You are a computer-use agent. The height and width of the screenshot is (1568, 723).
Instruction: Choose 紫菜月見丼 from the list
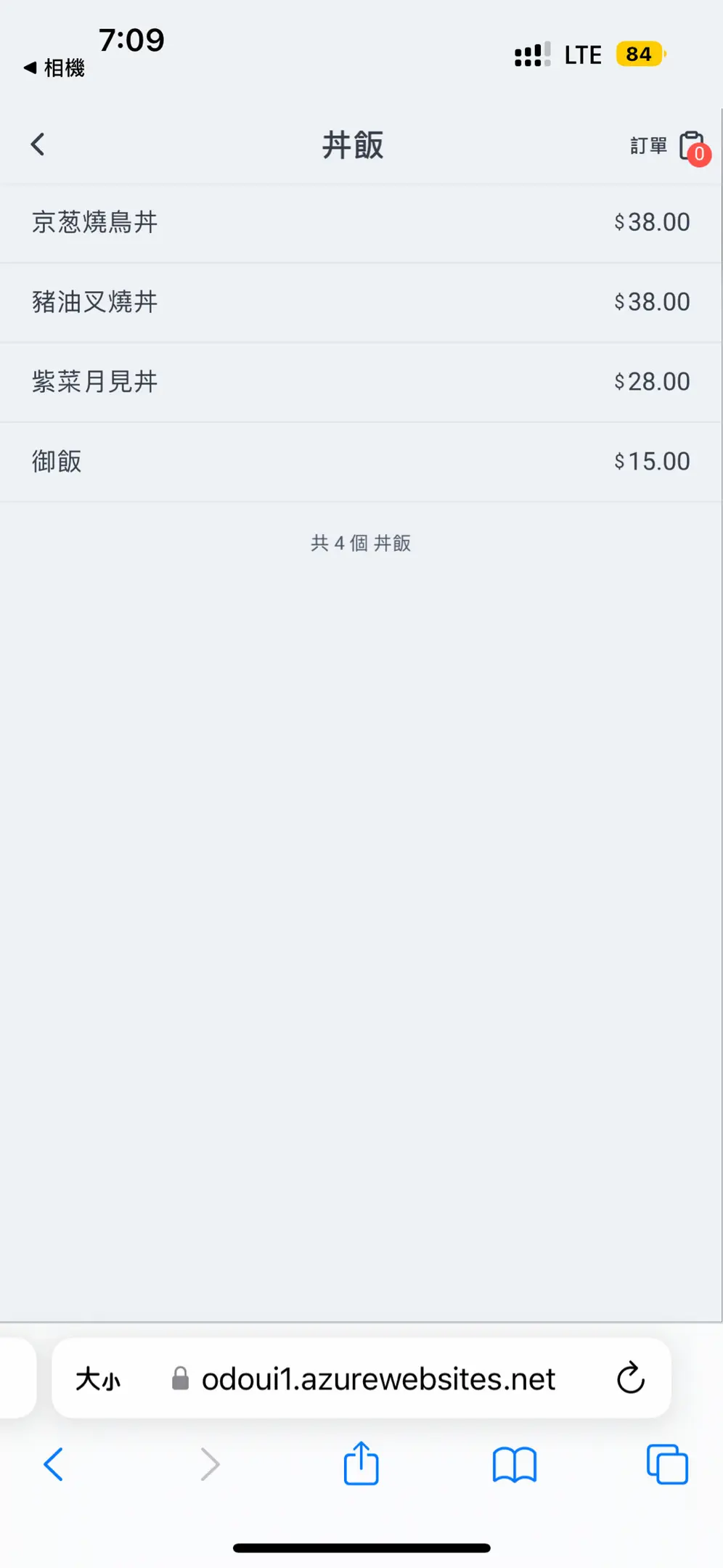[361, 382]
